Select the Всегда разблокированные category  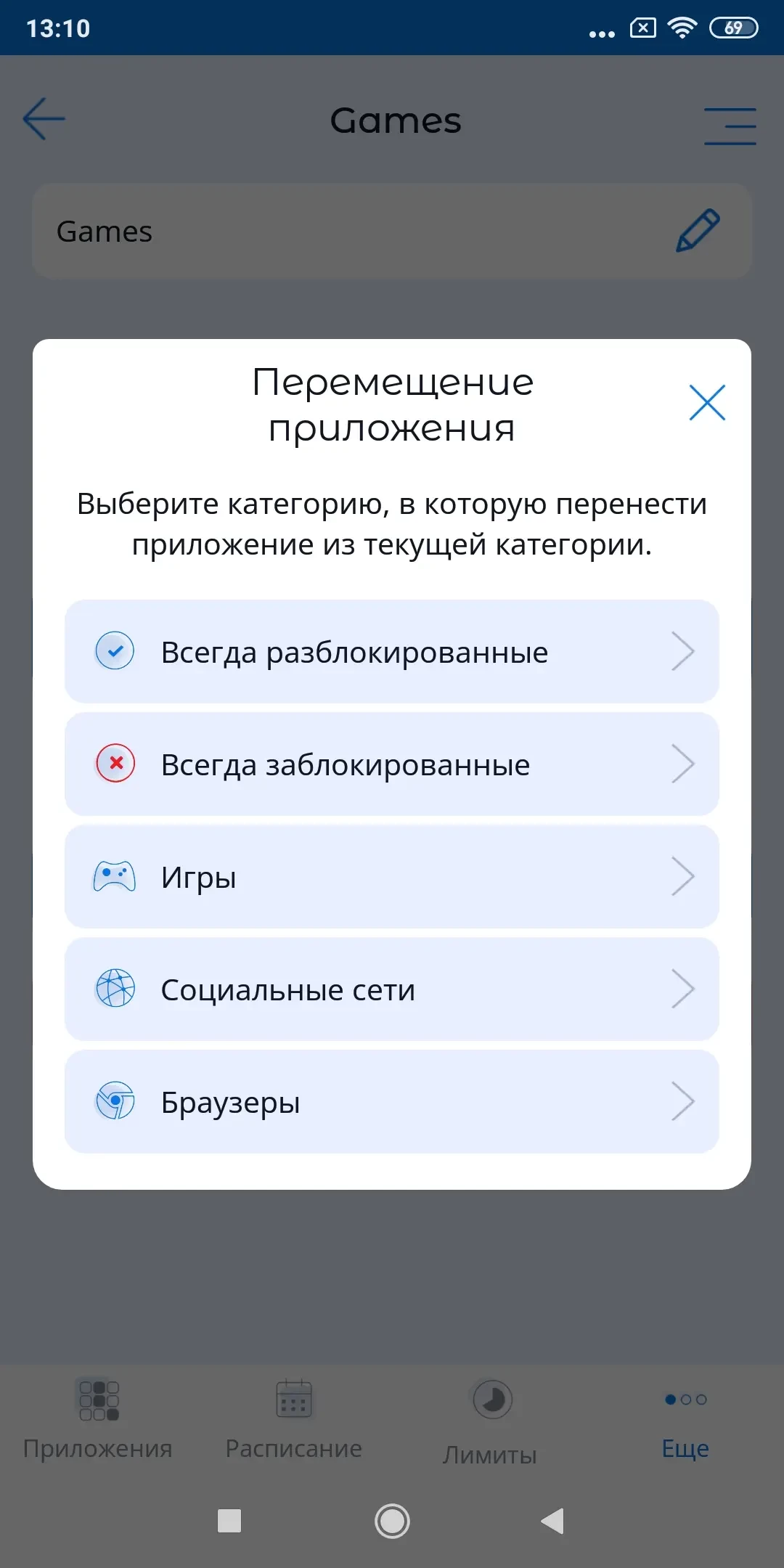[392, 651]
